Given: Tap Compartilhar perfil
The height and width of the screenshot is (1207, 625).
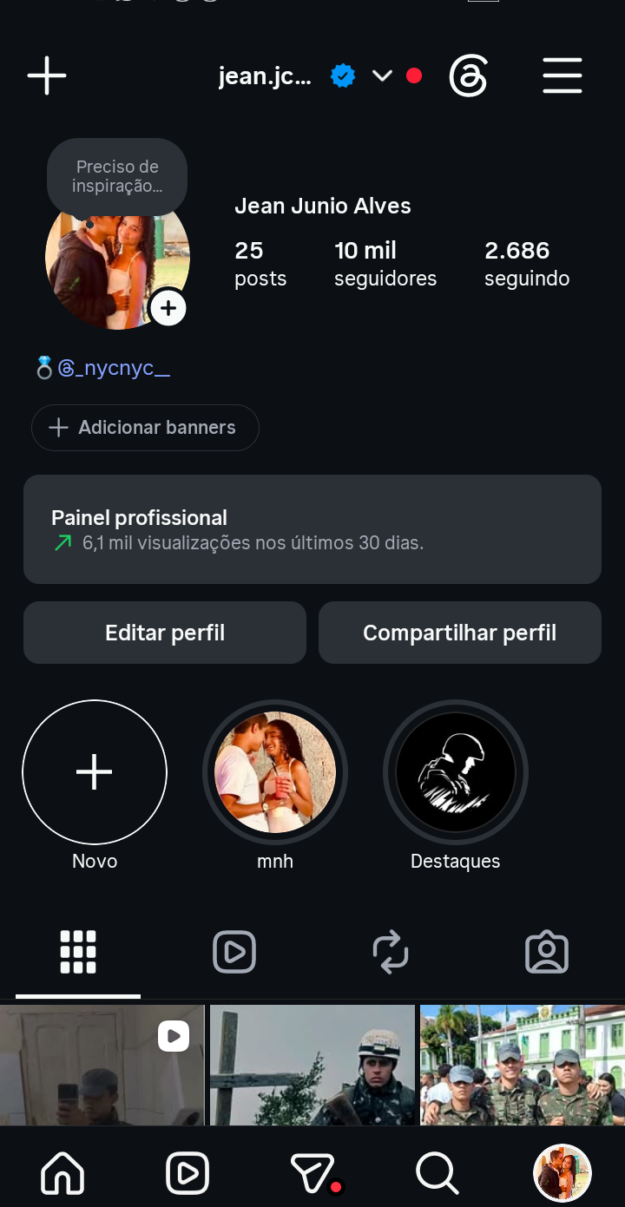Looking at the screenshot, I should pyautogui.click(x=460, y=633).
